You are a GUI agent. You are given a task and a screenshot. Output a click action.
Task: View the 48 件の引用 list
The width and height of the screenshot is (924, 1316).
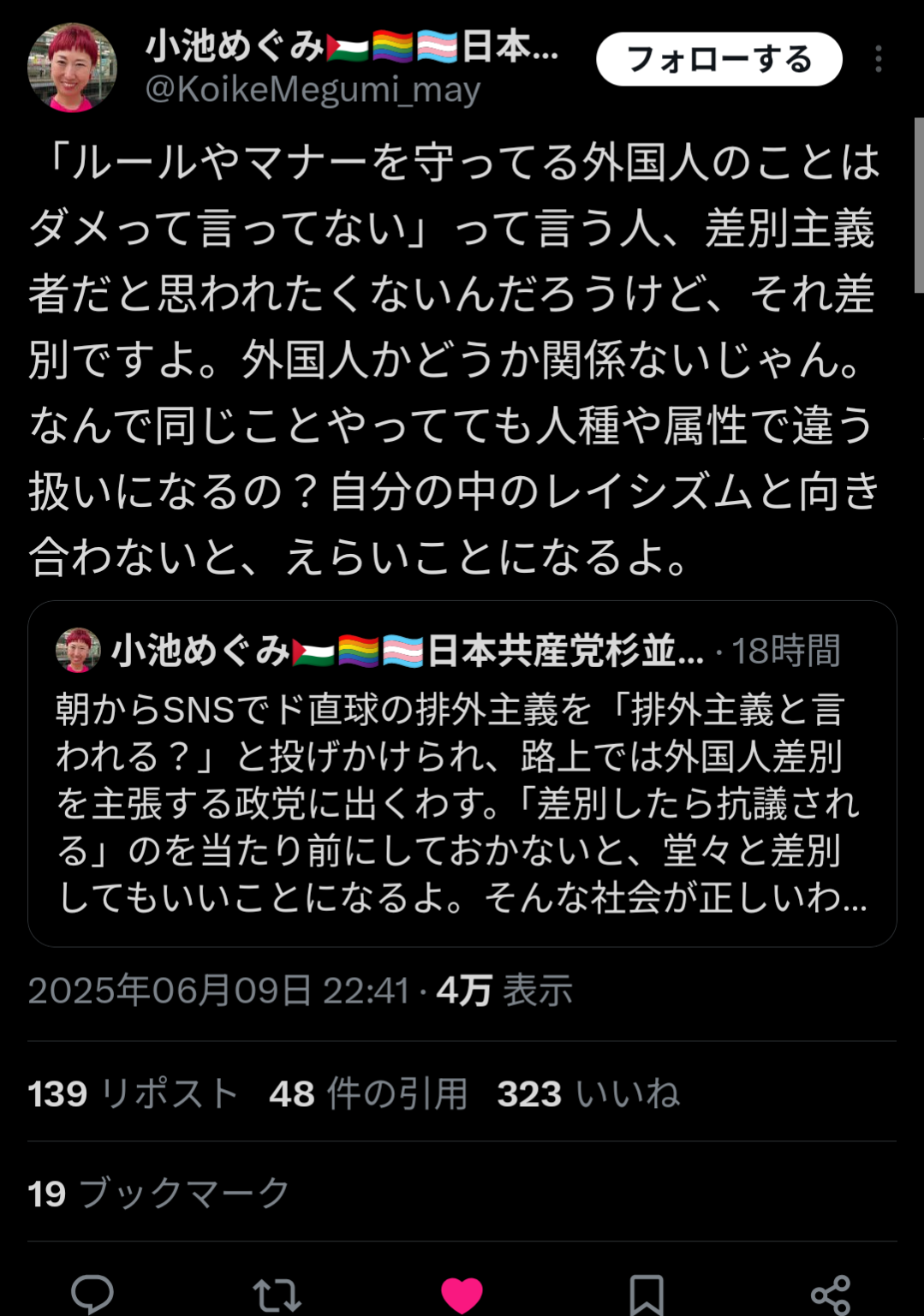[368, 1093]
